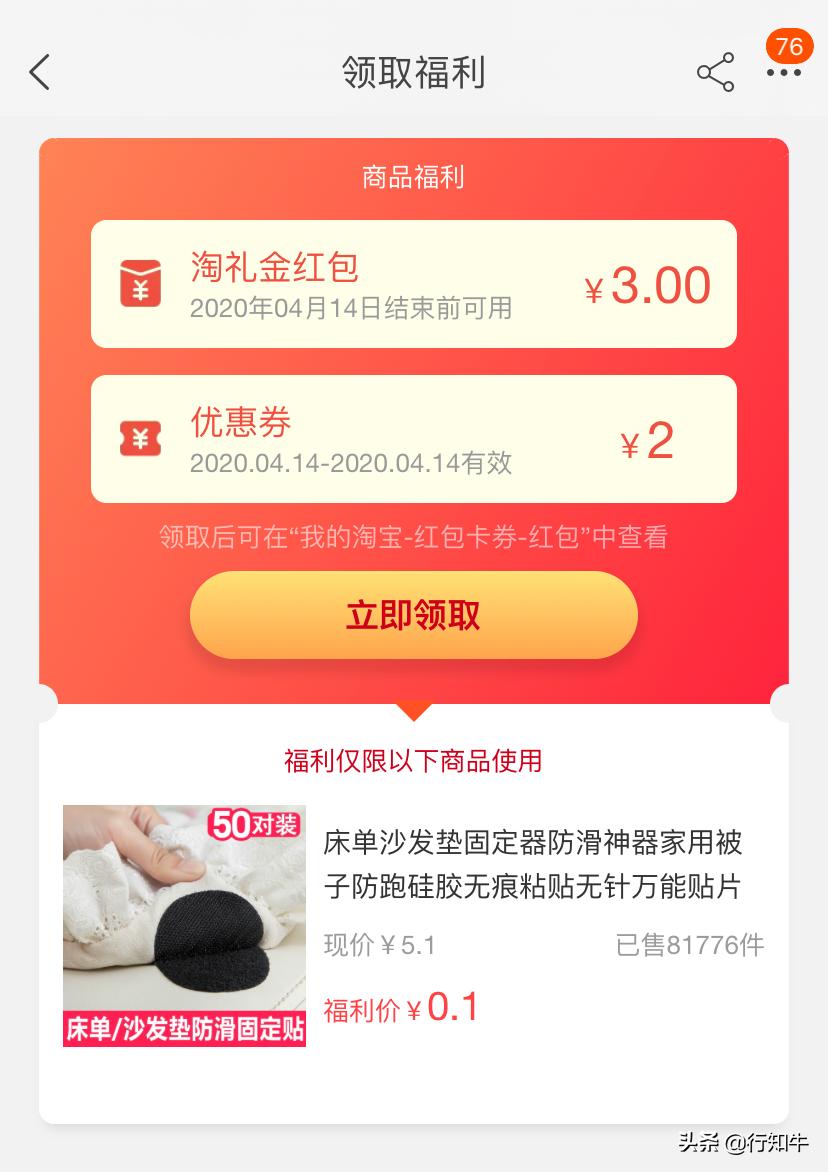Tap the 领取福利 page title
Screen dimensions: 828x1172
[413, 73]
